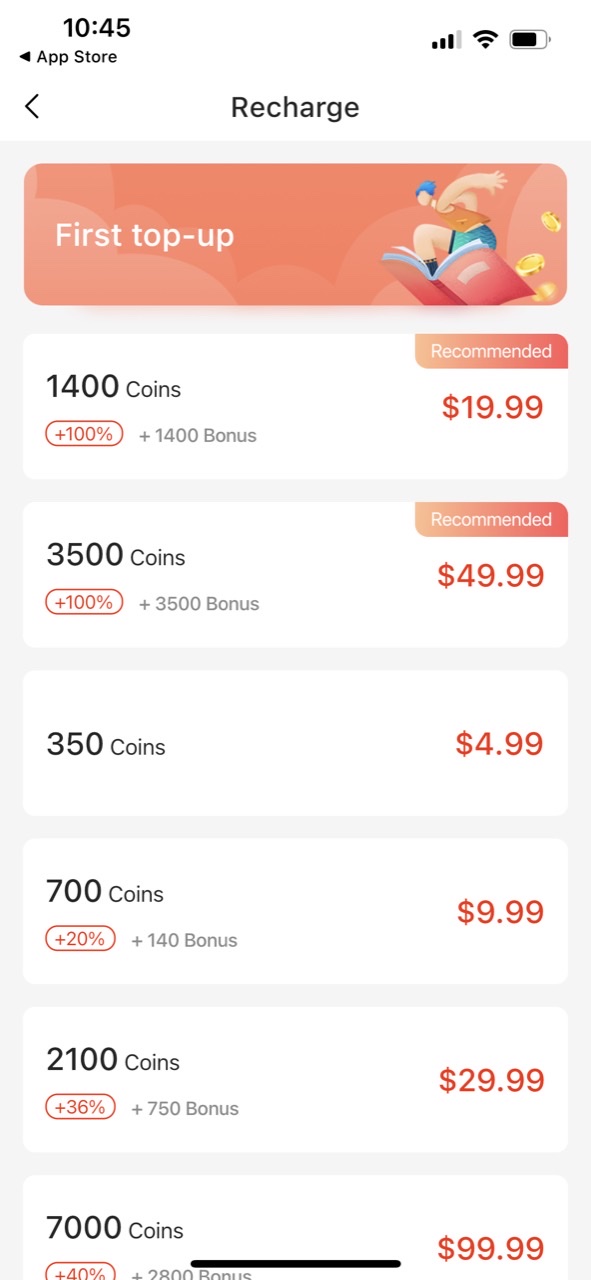
Task: Select the 1400 Coins package for $19.99
Action: click(x=295, y=407)
